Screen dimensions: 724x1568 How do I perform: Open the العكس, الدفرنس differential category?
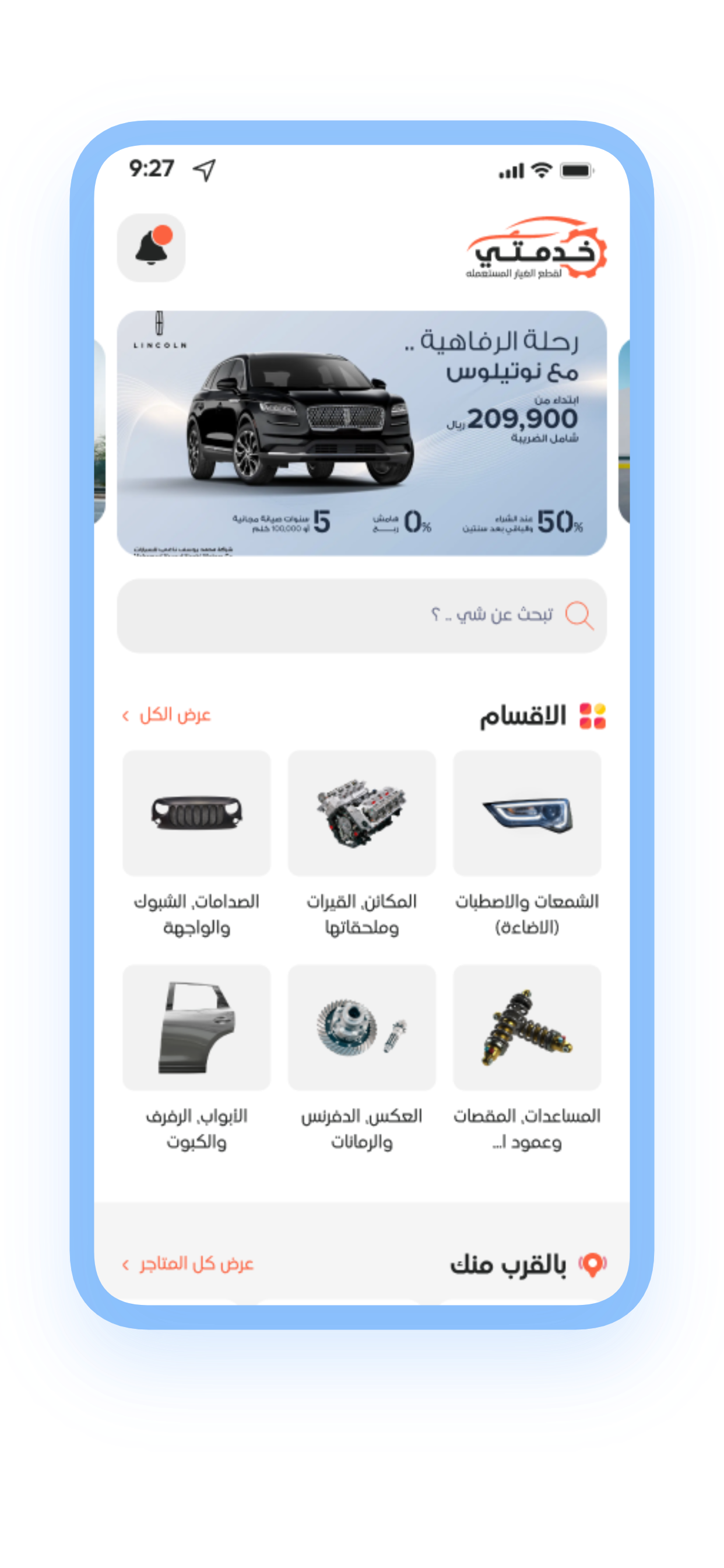click(361, 1027)
